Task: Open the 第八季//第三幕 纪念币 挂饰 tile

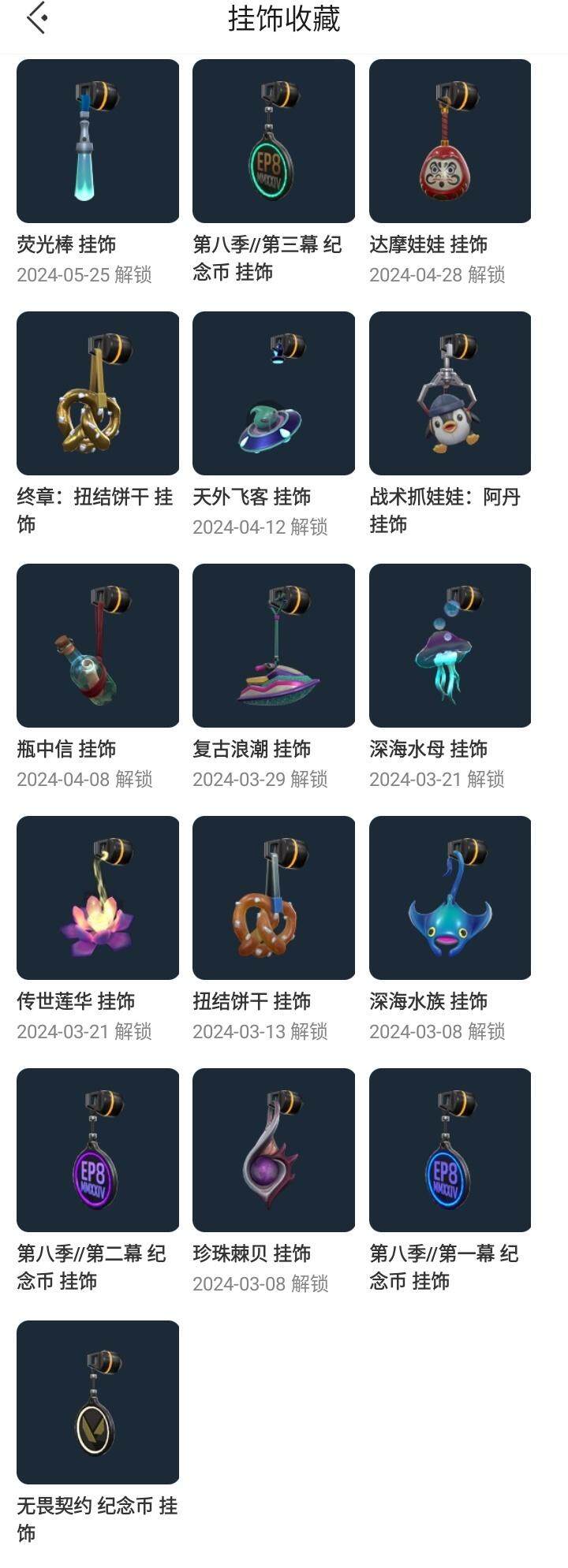Action: 274,141
